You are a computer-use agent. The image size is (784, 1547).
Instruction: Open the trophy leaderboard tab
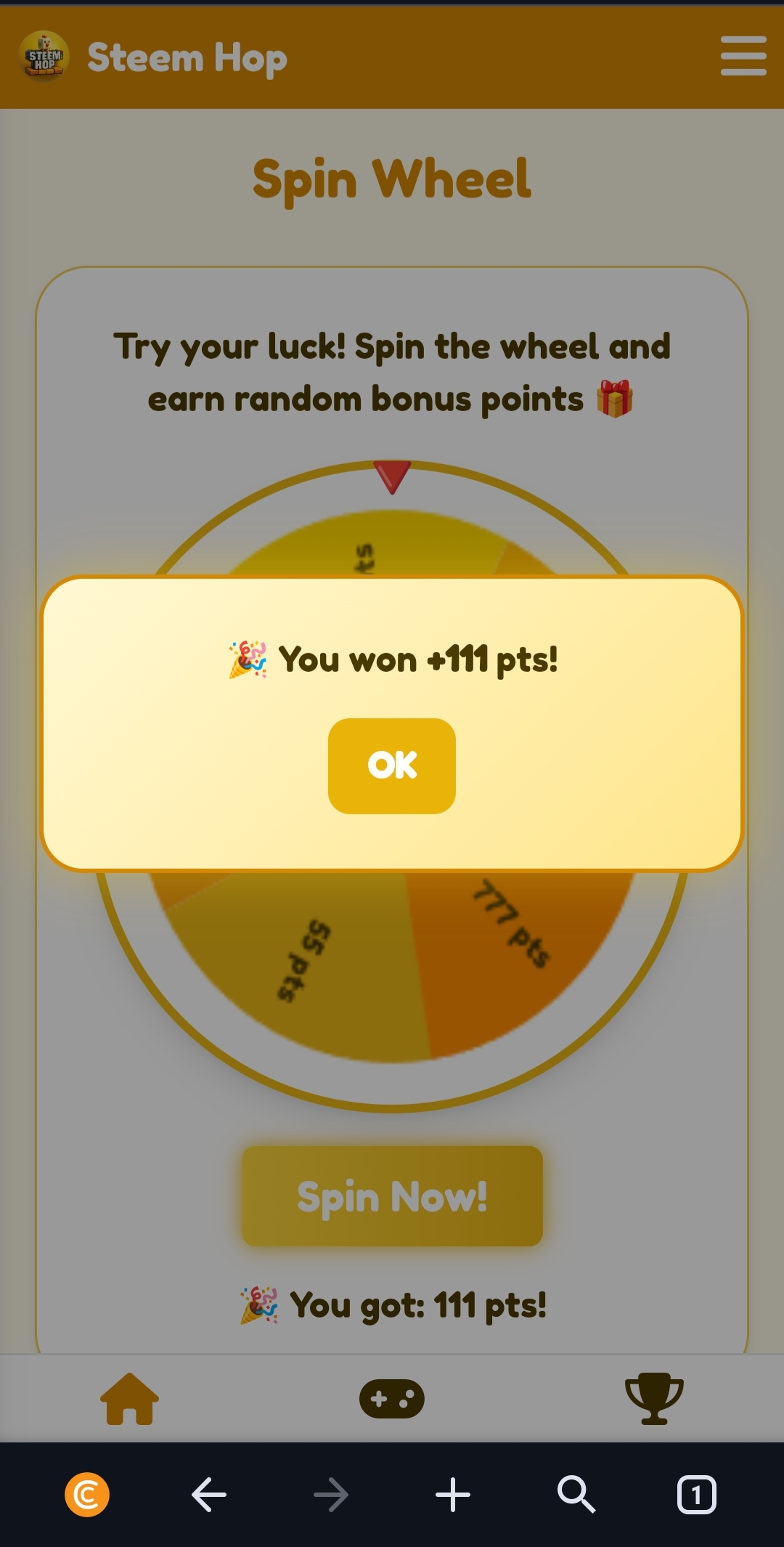click(653, 1399)
